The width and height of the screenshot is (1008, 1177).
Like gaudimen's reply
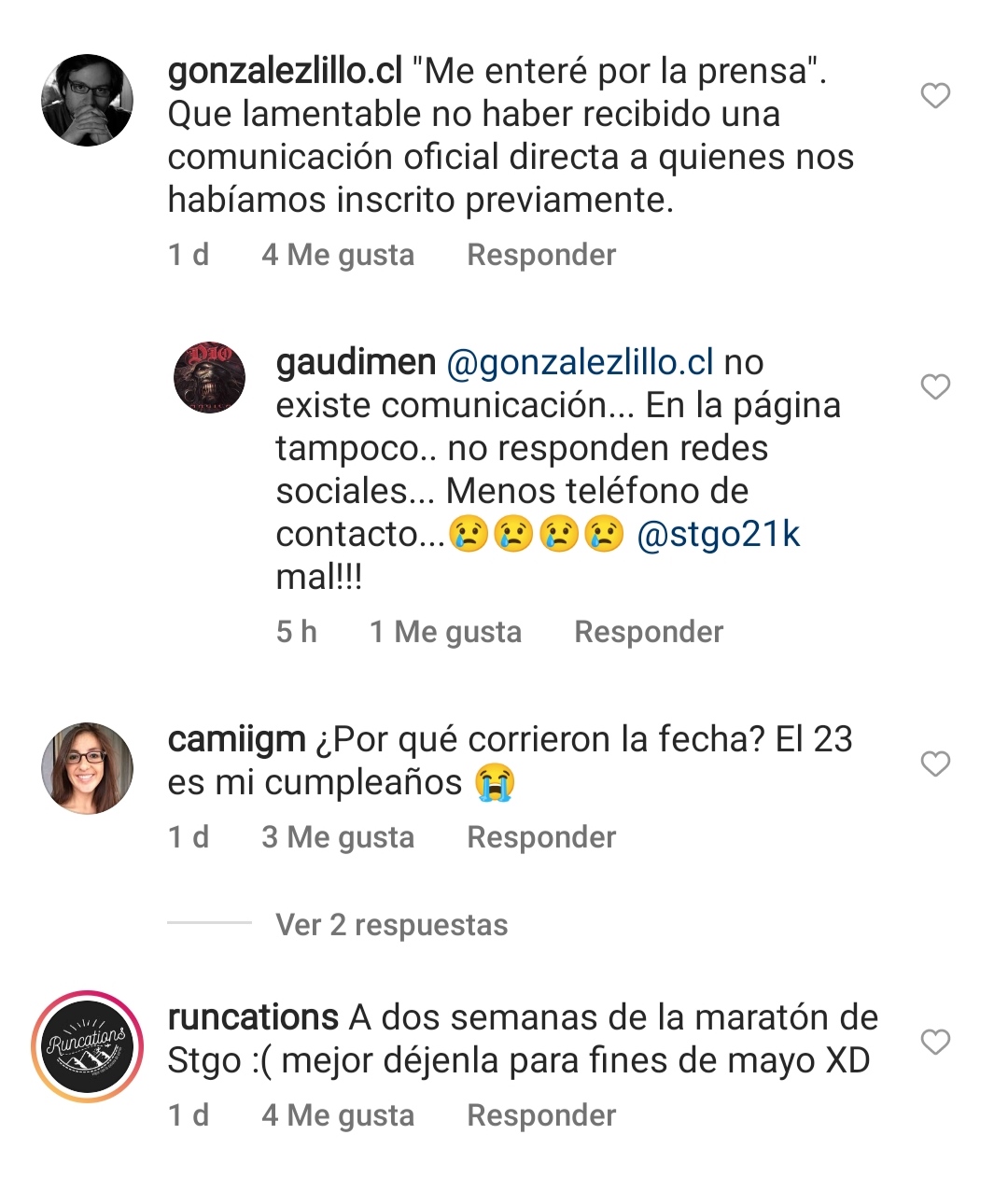click(935, 387)
